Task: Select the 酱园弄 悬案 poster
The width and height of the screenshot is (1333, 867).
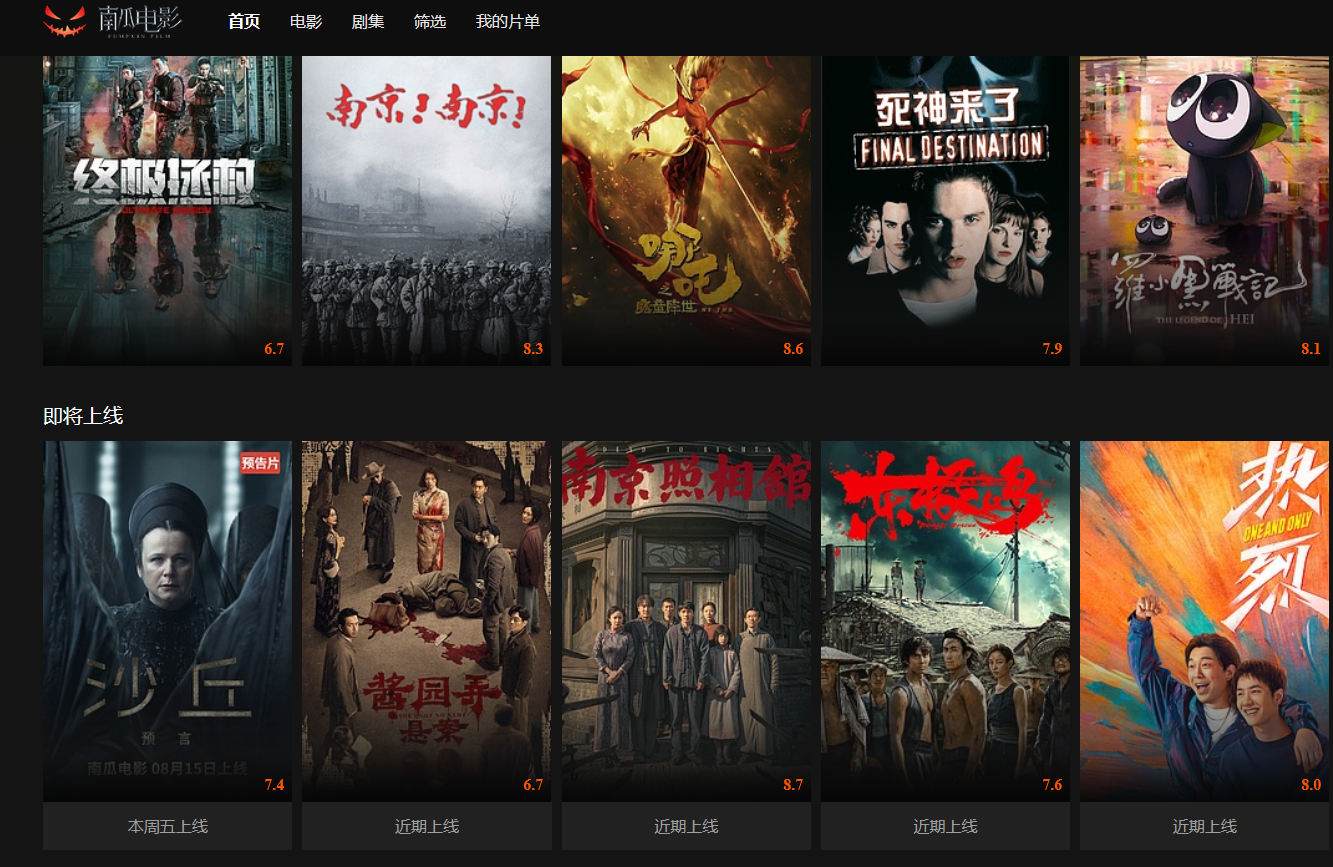Action: tap(426, 620)
